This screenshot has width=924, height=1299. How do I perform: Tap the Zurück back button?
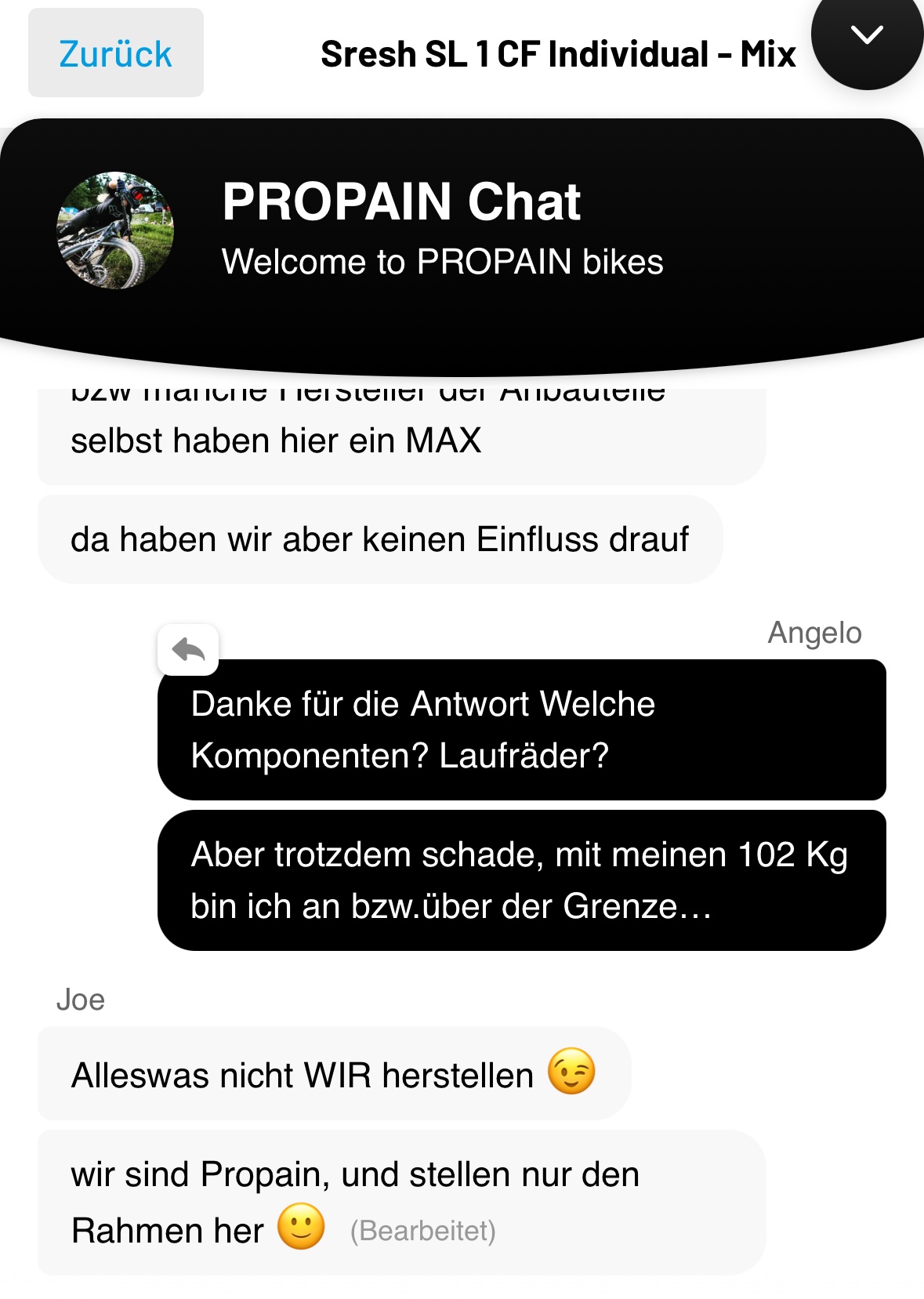115,53
